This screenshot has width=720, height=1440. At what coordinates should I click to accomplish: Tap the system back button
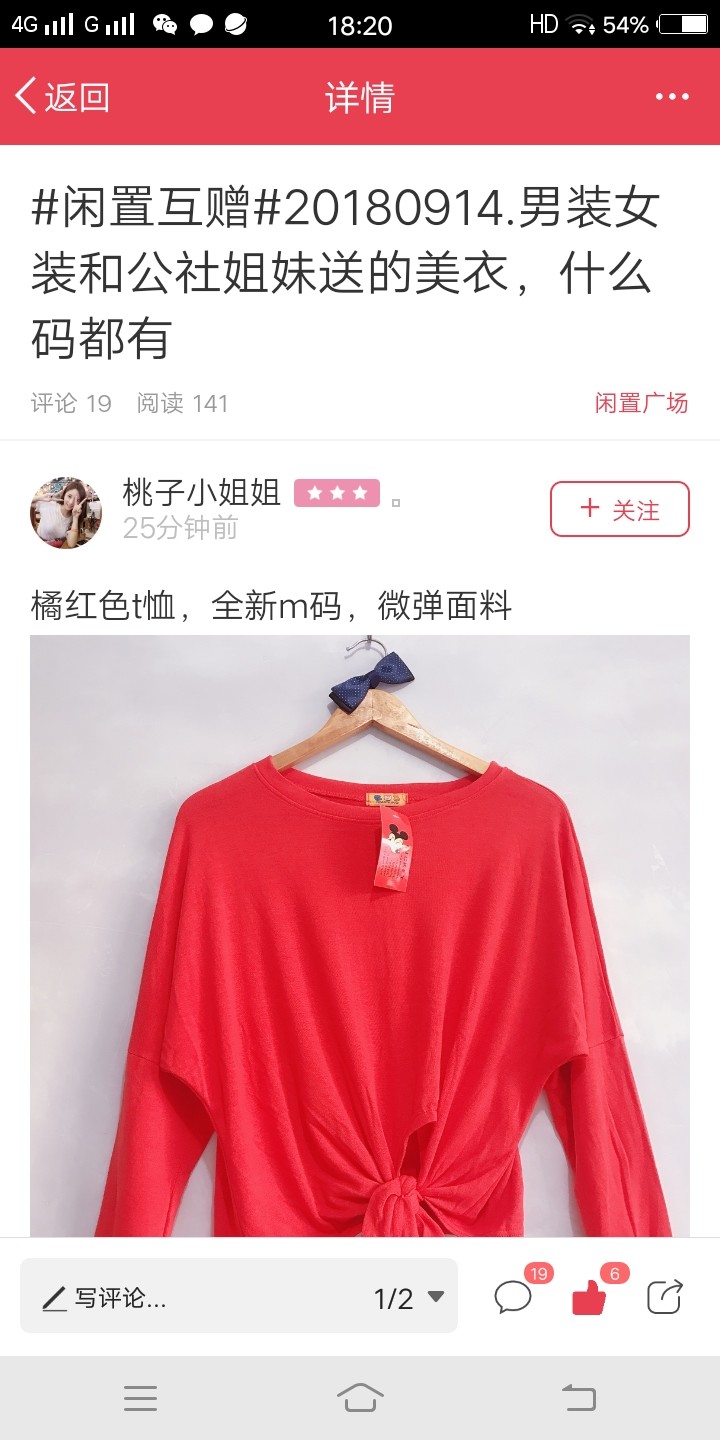click(x=579, y=1398)
